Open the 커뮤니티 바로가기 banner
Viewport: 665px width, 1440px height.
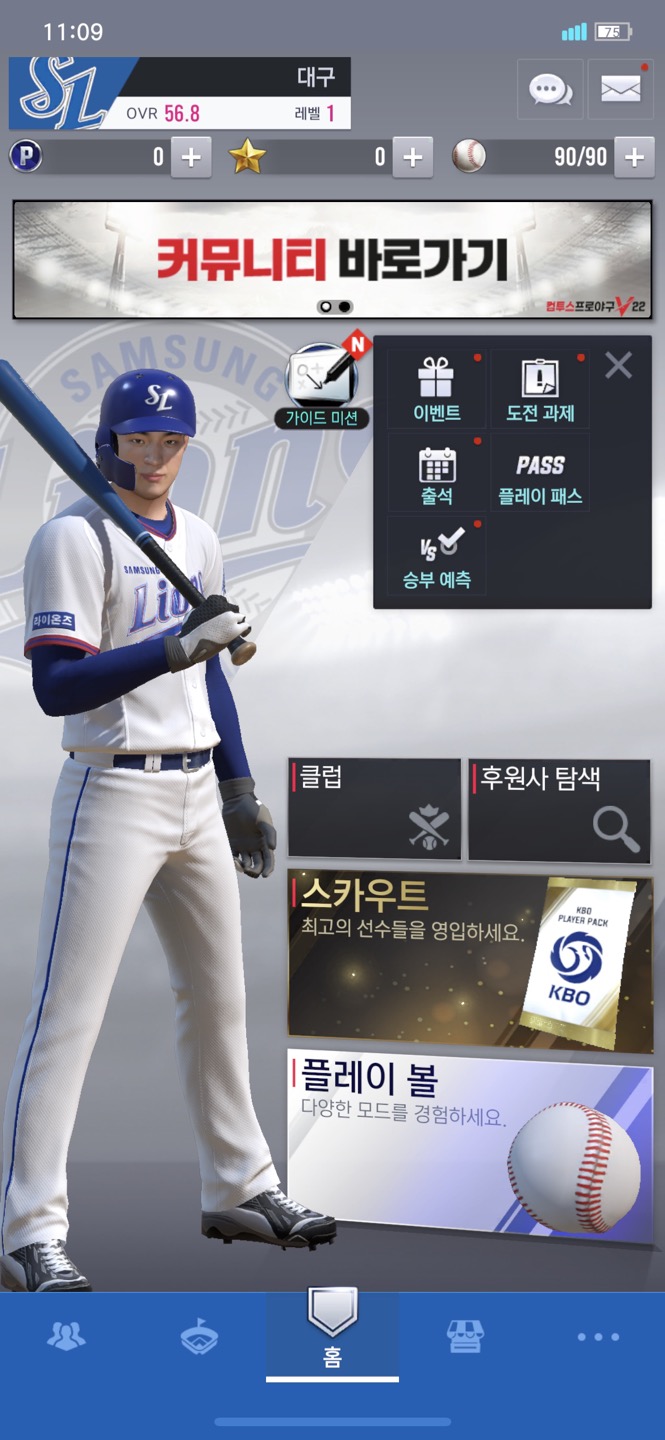click(332, 260)
